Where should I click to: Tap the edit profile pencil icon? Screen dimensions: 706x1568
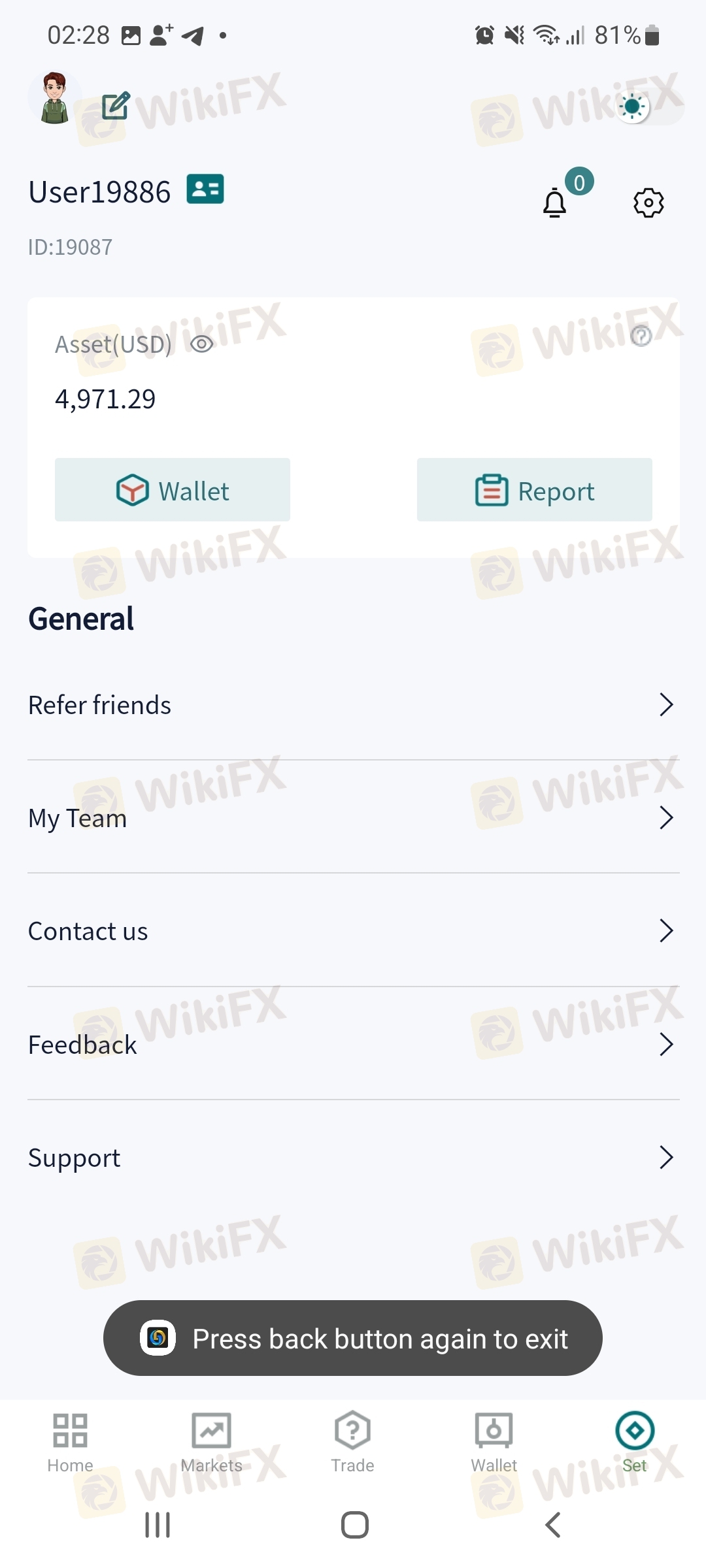(116, 106)
